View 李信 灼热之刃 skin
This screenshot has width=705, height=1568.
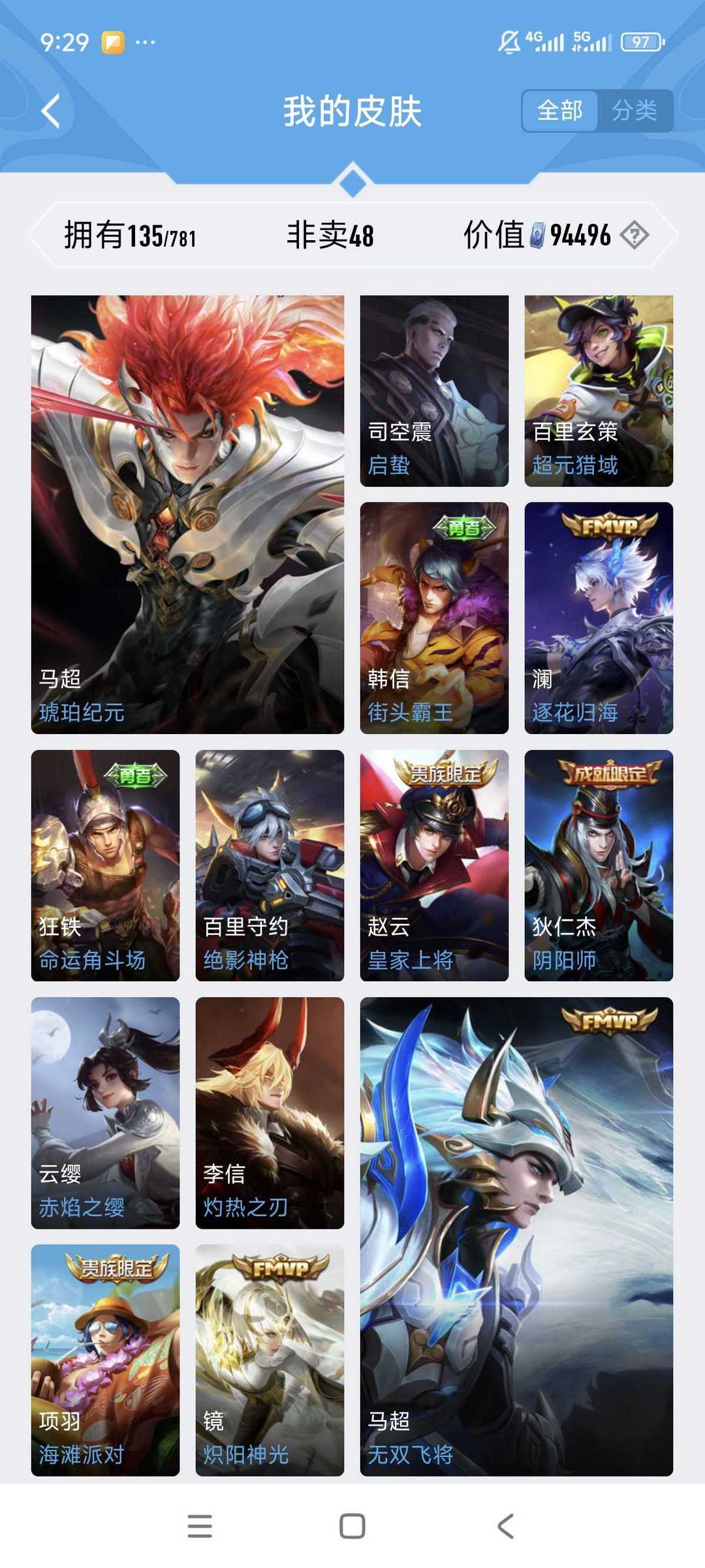[x=270, y=1113]
